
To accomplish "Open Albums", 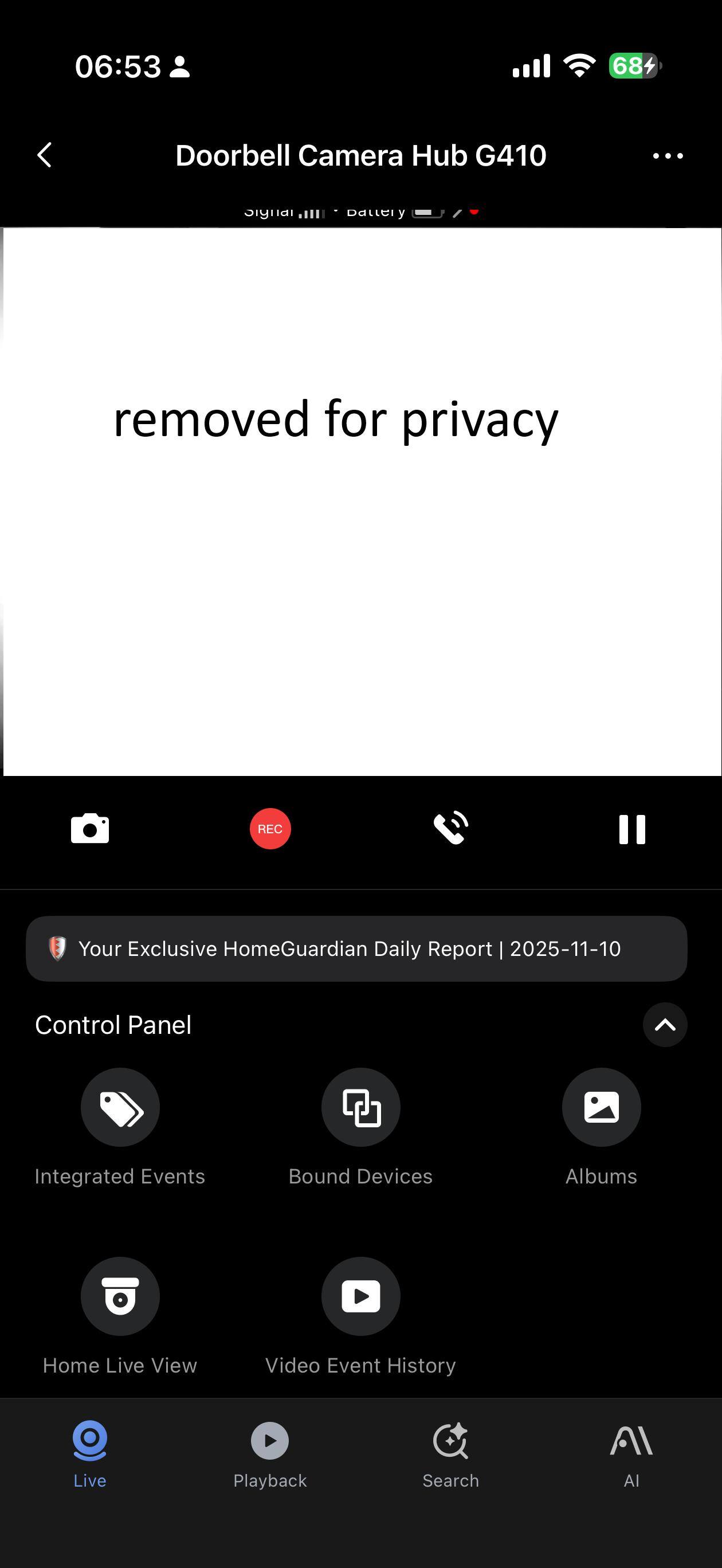I will coord(602,1108).
